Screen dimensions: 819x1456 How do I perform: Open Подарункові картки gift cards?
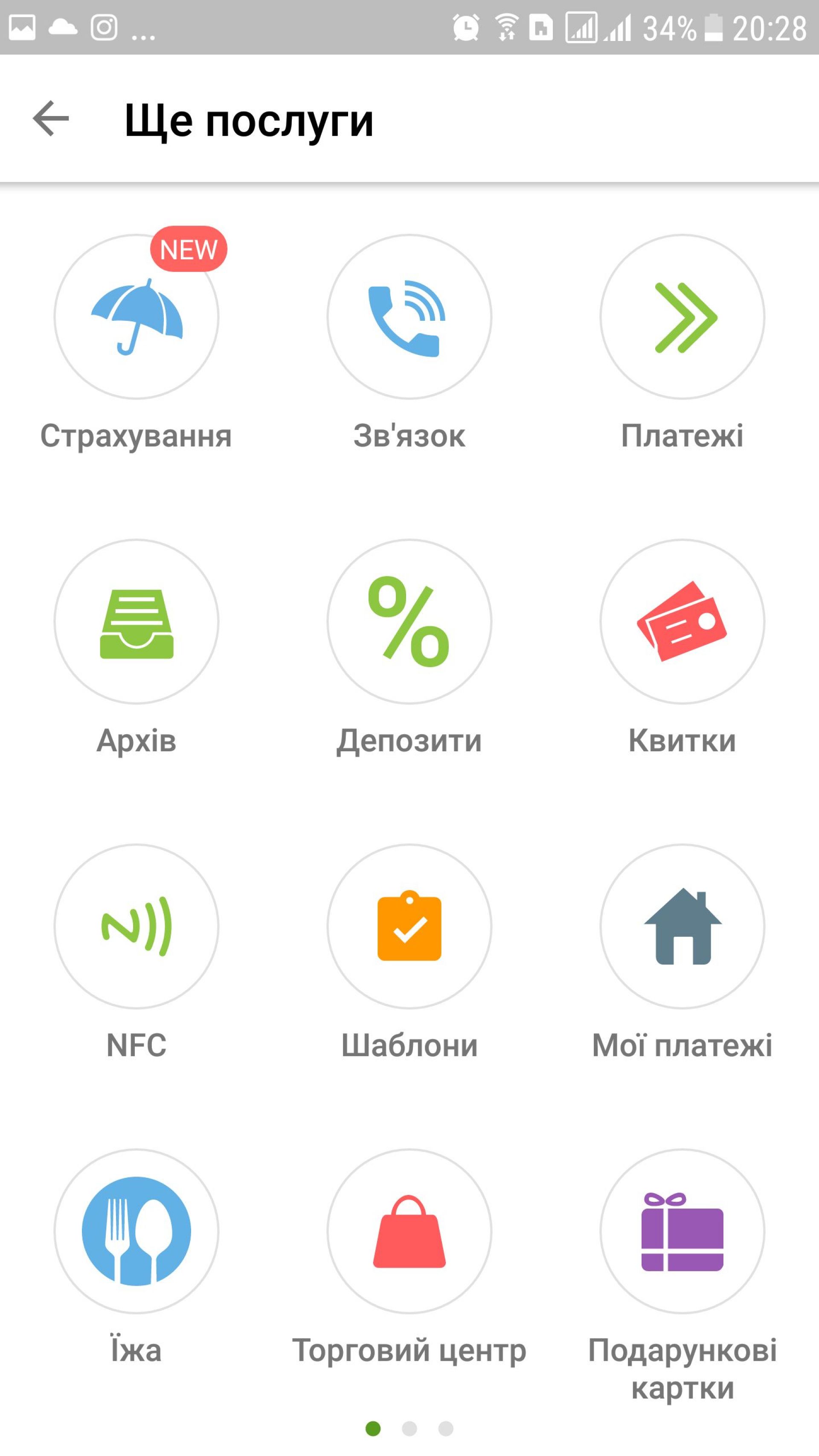pyautogui.click(x=682, y=1231)
